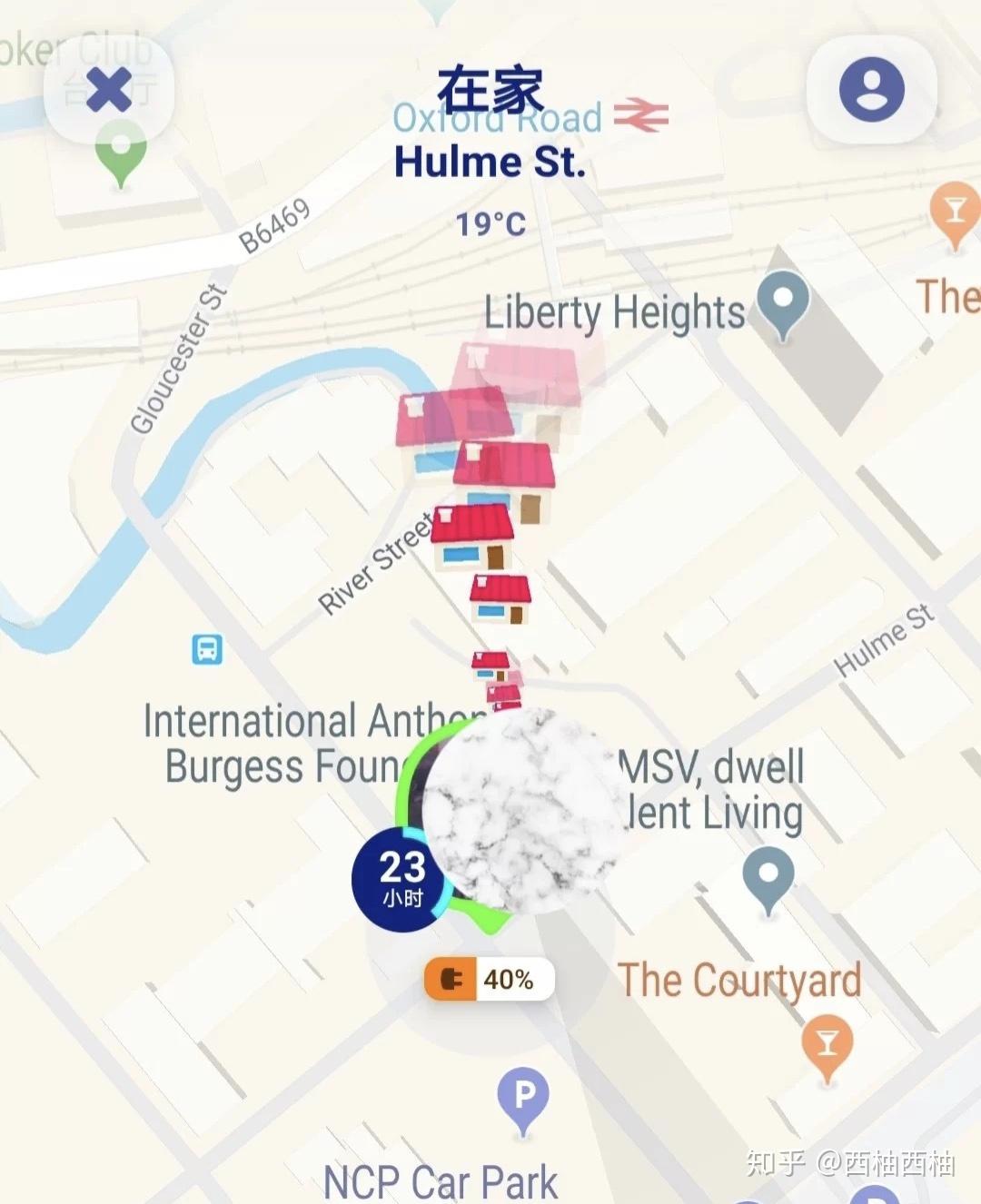Open the 23 hours at home badge

pyautogui.click(x=401, y=878)
